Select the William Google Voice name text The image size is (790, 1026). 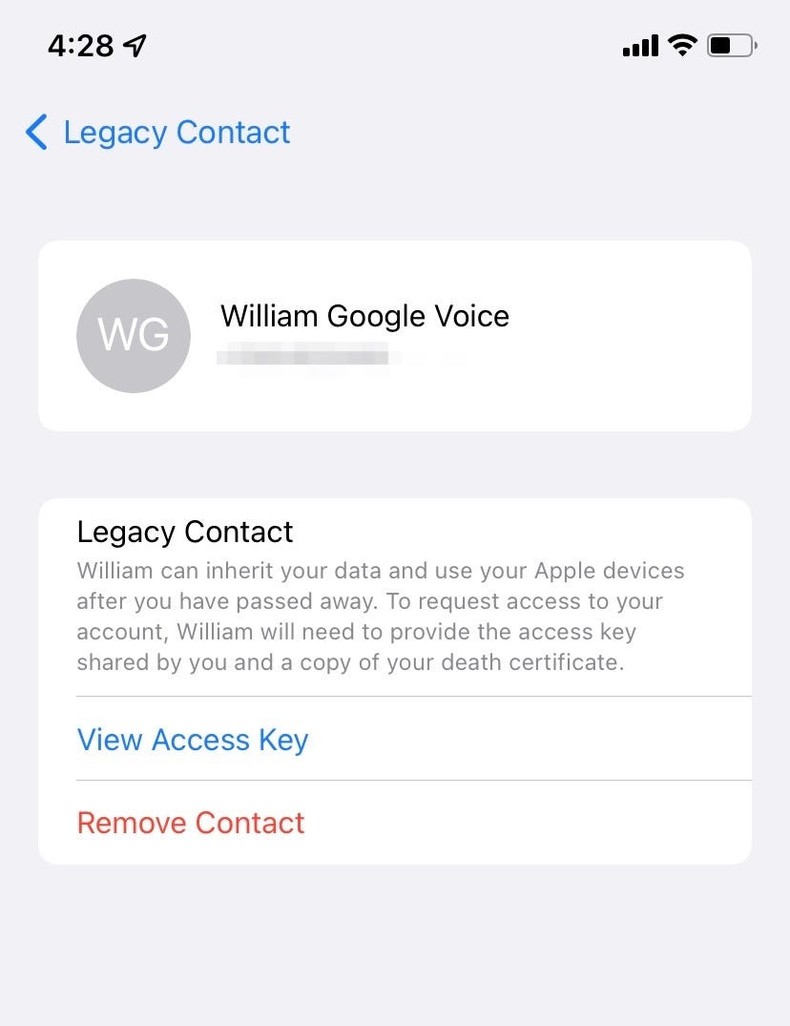(364, 316)
